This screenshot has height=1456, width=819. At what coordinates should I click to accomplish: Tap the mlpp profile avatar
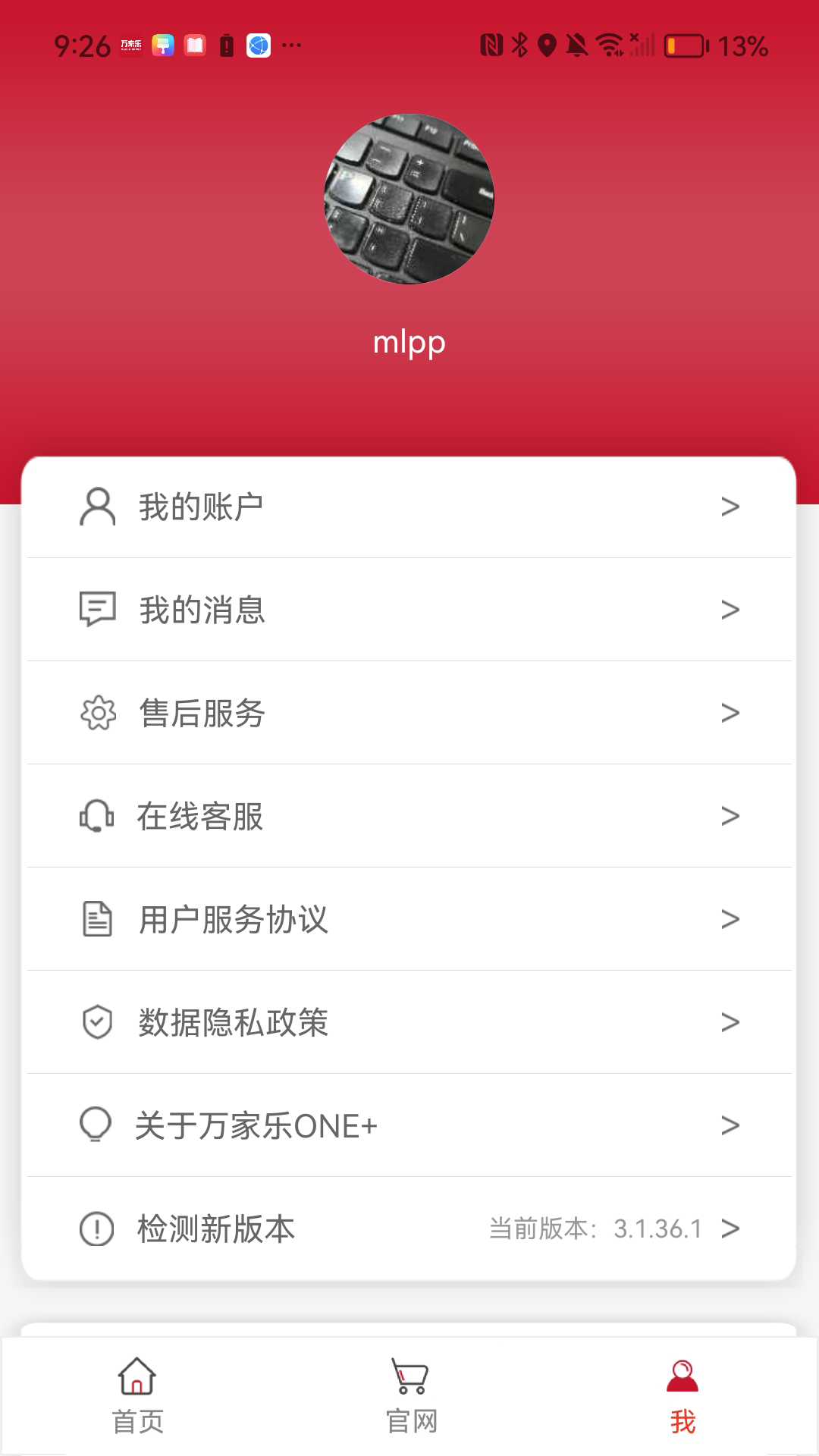click(409, 199)
